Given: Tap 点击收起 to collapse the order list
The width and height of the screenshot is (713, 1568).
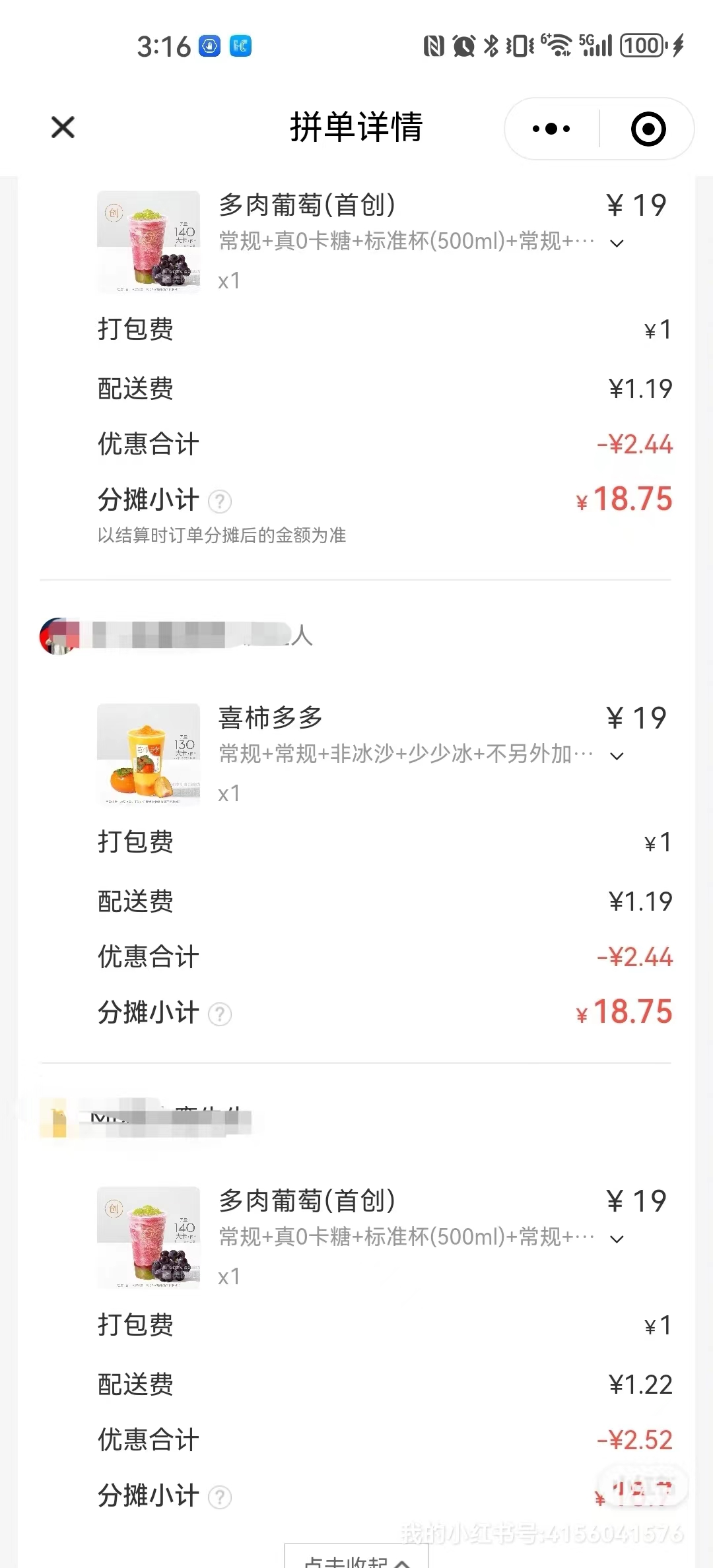Looking at the screenshot, I should coord(356,1559).
